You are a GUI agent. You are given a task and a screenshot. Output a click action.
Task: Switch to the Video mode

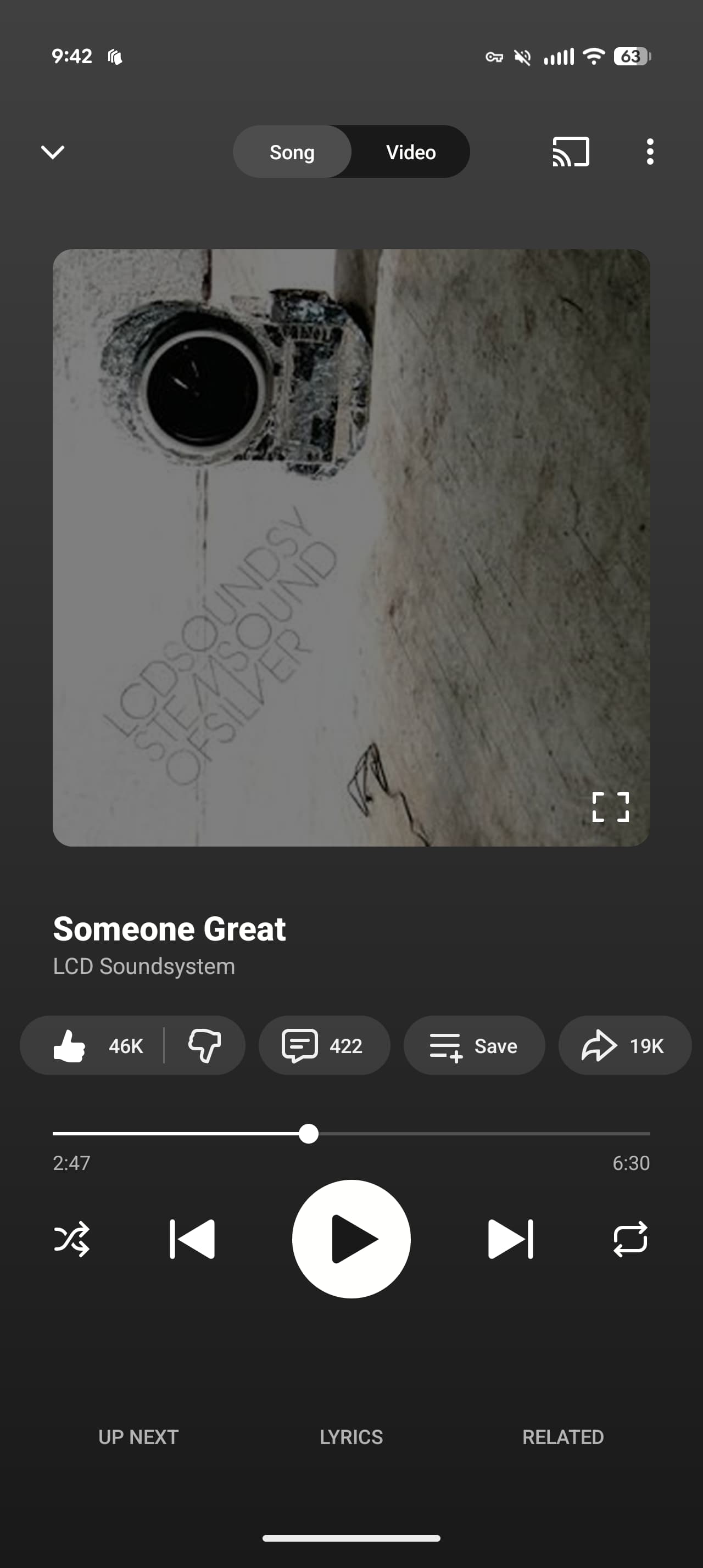[411, 152]
